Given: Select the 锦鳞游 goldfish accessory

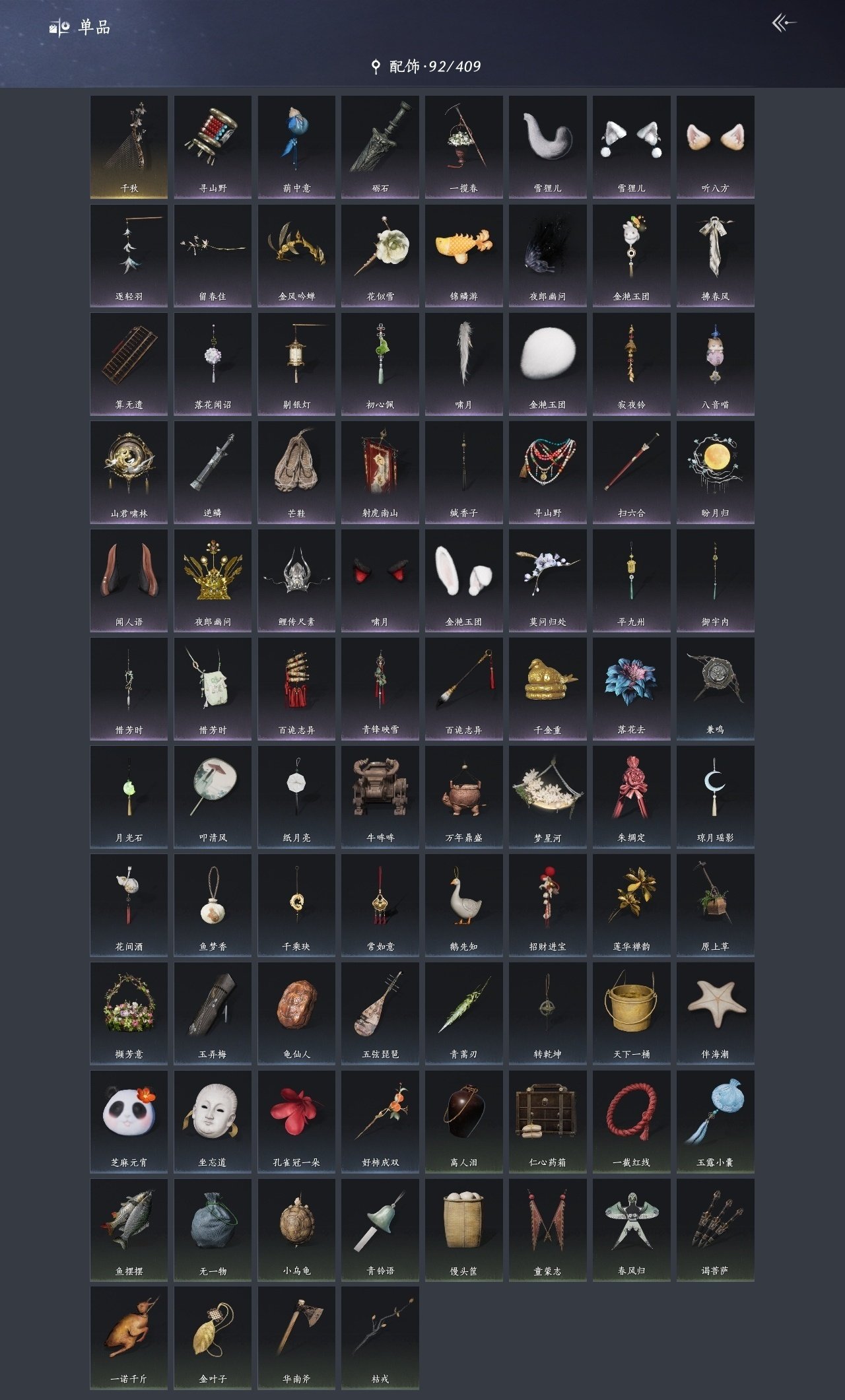Looking at the screenshot, I should coord(463,255).
